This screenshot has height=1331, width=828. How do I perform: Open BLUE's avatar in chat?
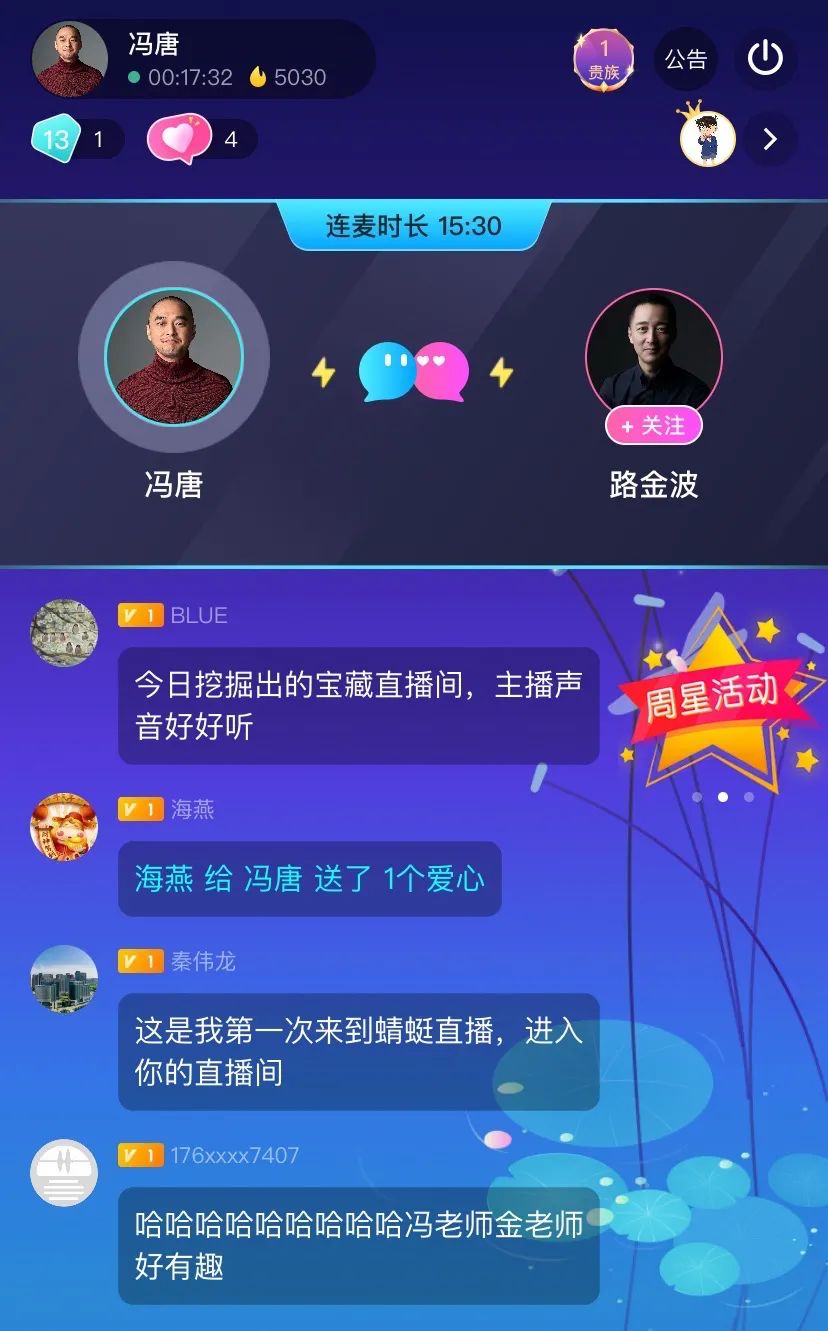pyautogui.click(x=64, y=633)
